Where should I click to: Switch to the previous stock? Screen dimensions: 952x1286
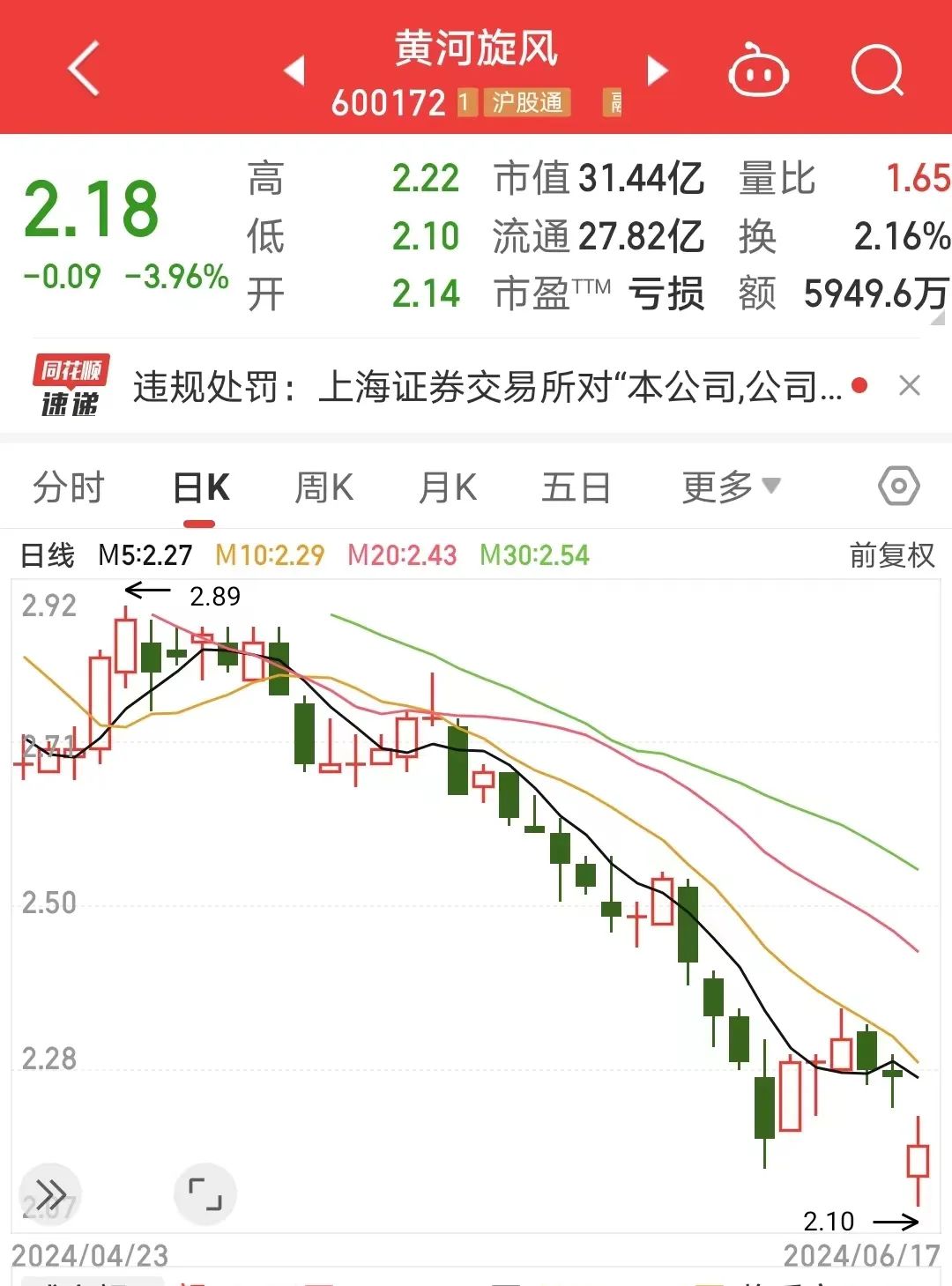click(294, 71)
